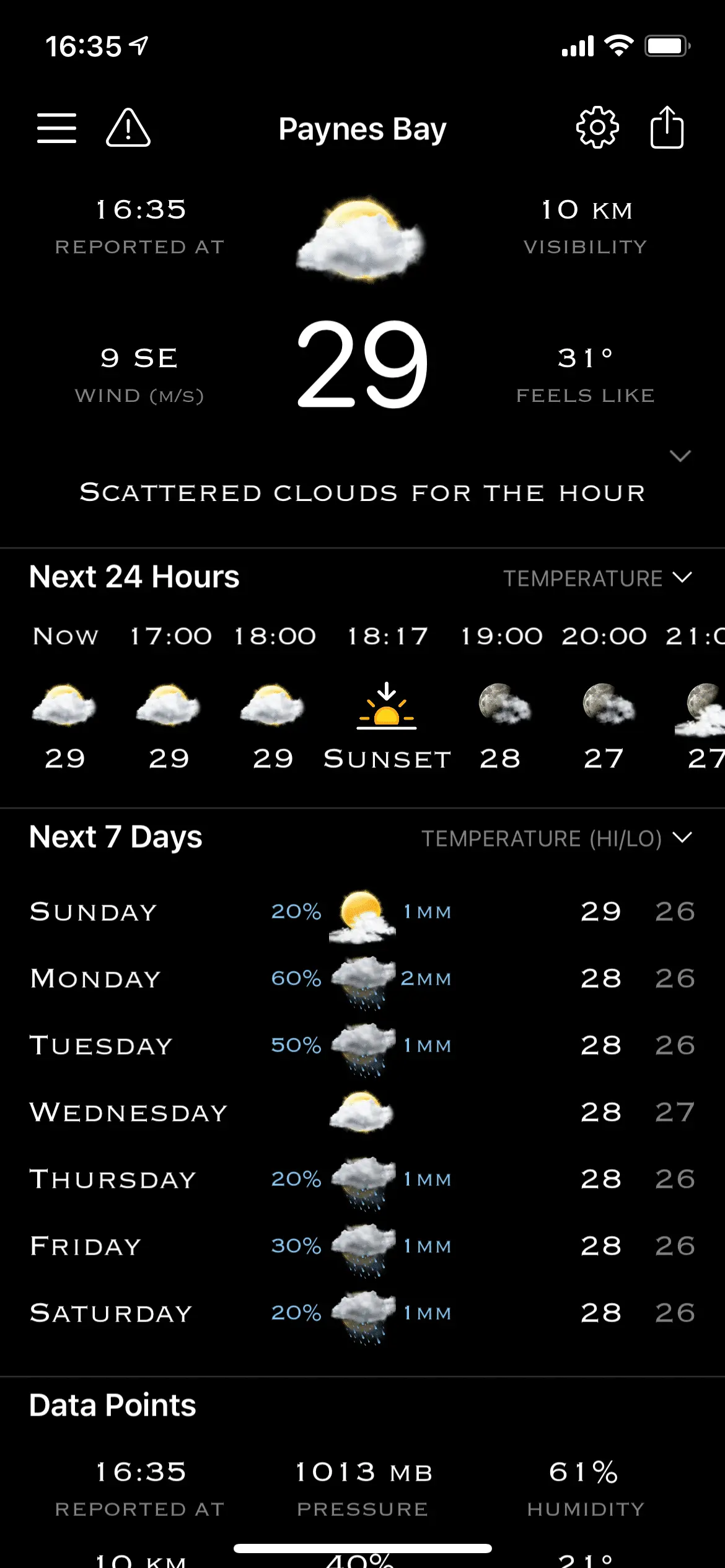Open the hamburger menu

click(56, 128)
